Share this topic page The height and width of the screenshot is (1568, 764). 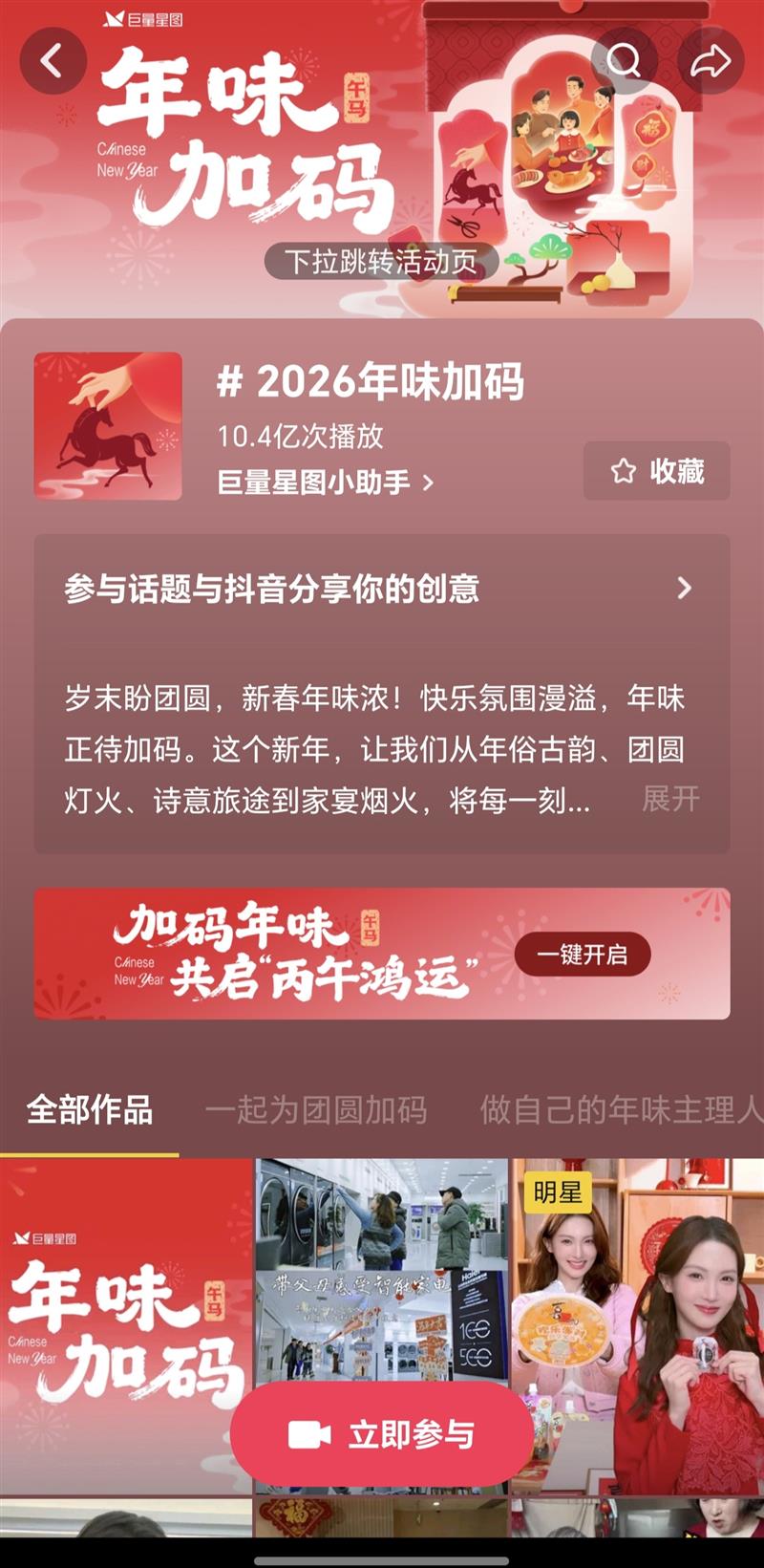[x=711, y=62]
